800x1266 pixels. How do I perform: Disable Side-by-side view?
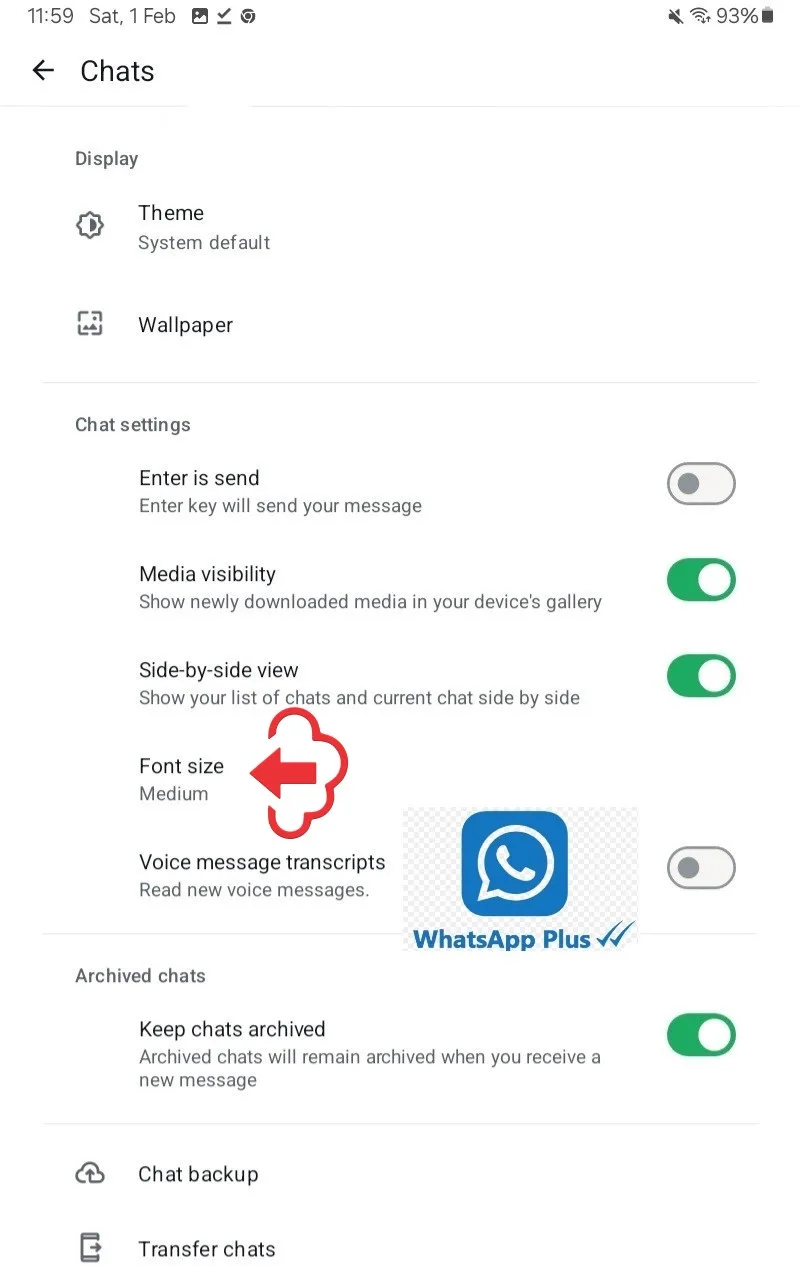pos(701,676)
